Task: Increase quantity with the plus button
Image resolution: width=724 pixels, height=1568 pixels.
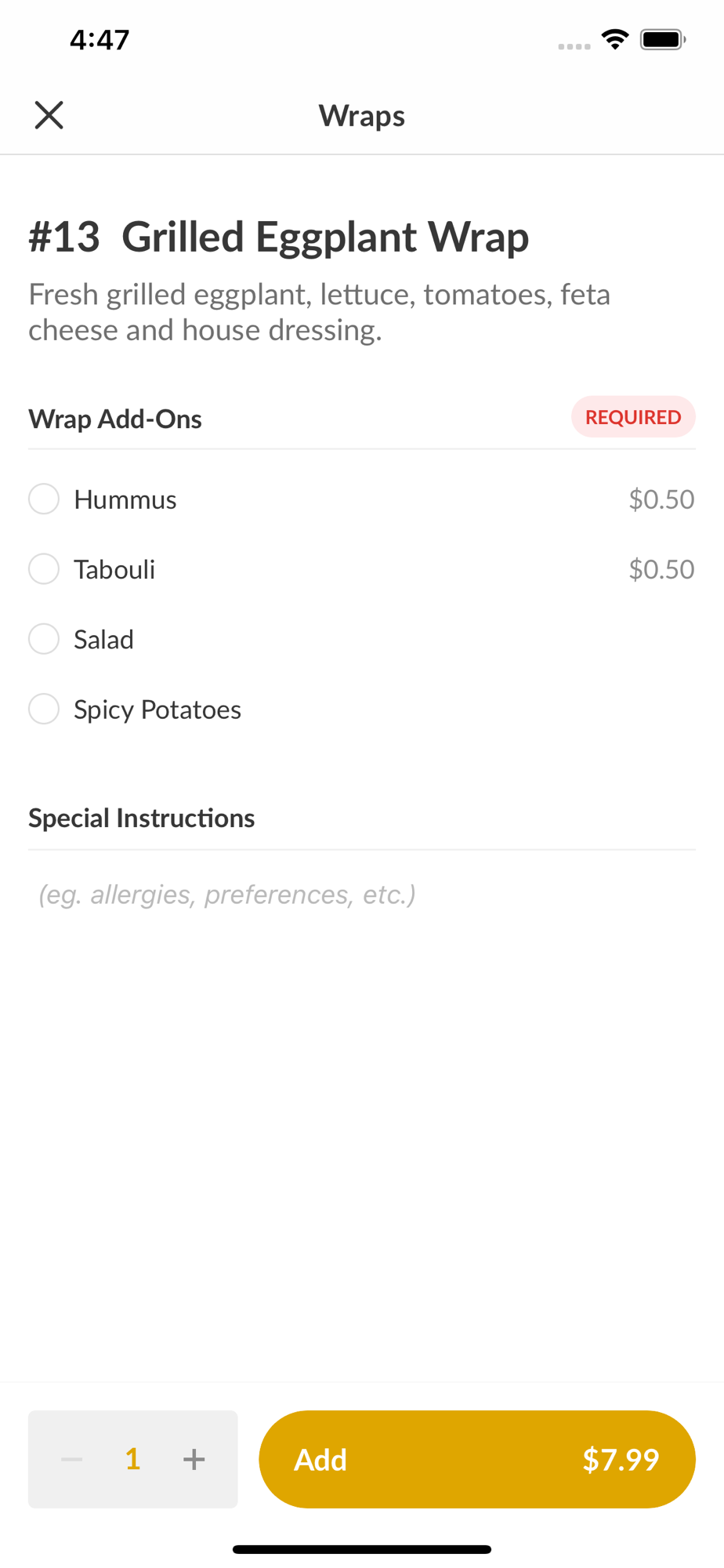Action: [194, 1459]
